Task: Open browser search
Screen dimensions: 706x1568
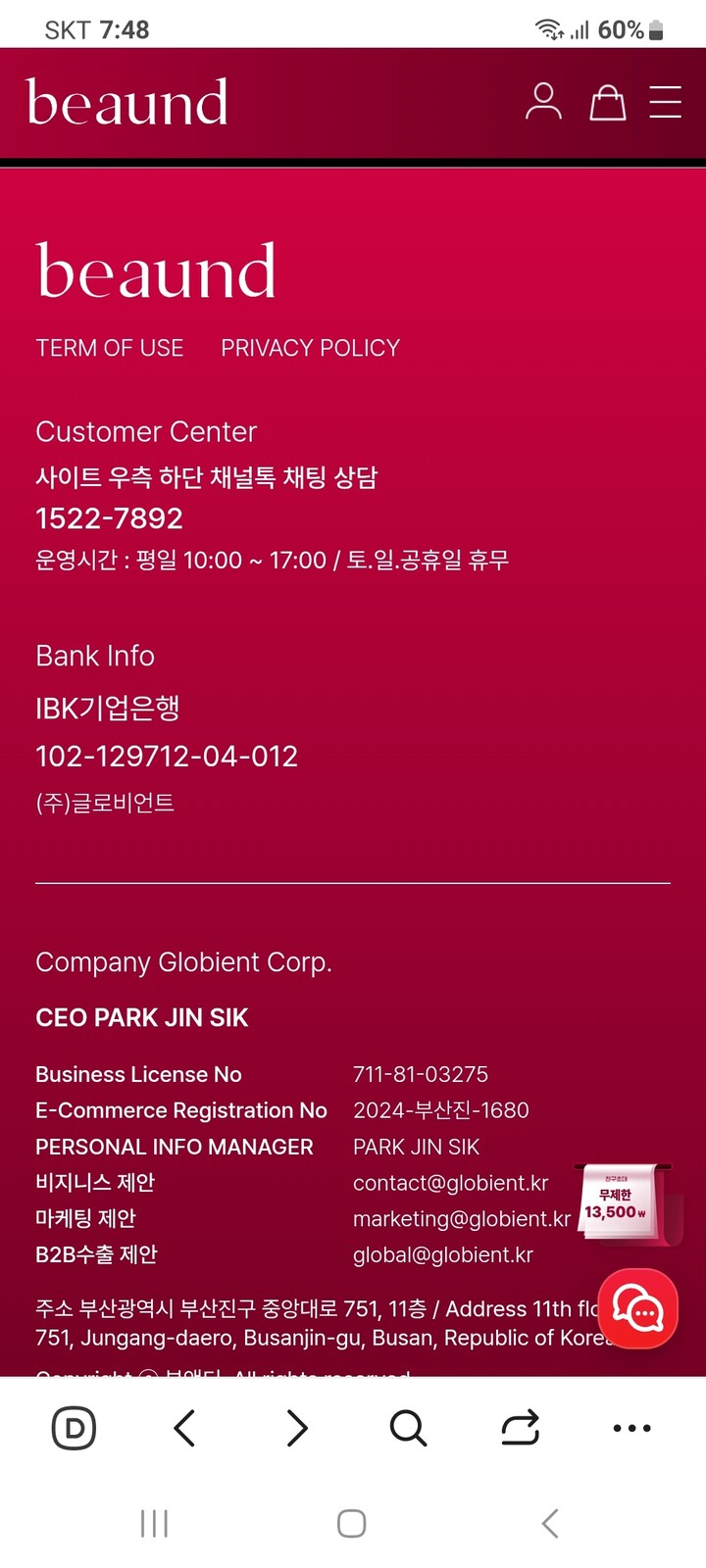Action: 408,1428
